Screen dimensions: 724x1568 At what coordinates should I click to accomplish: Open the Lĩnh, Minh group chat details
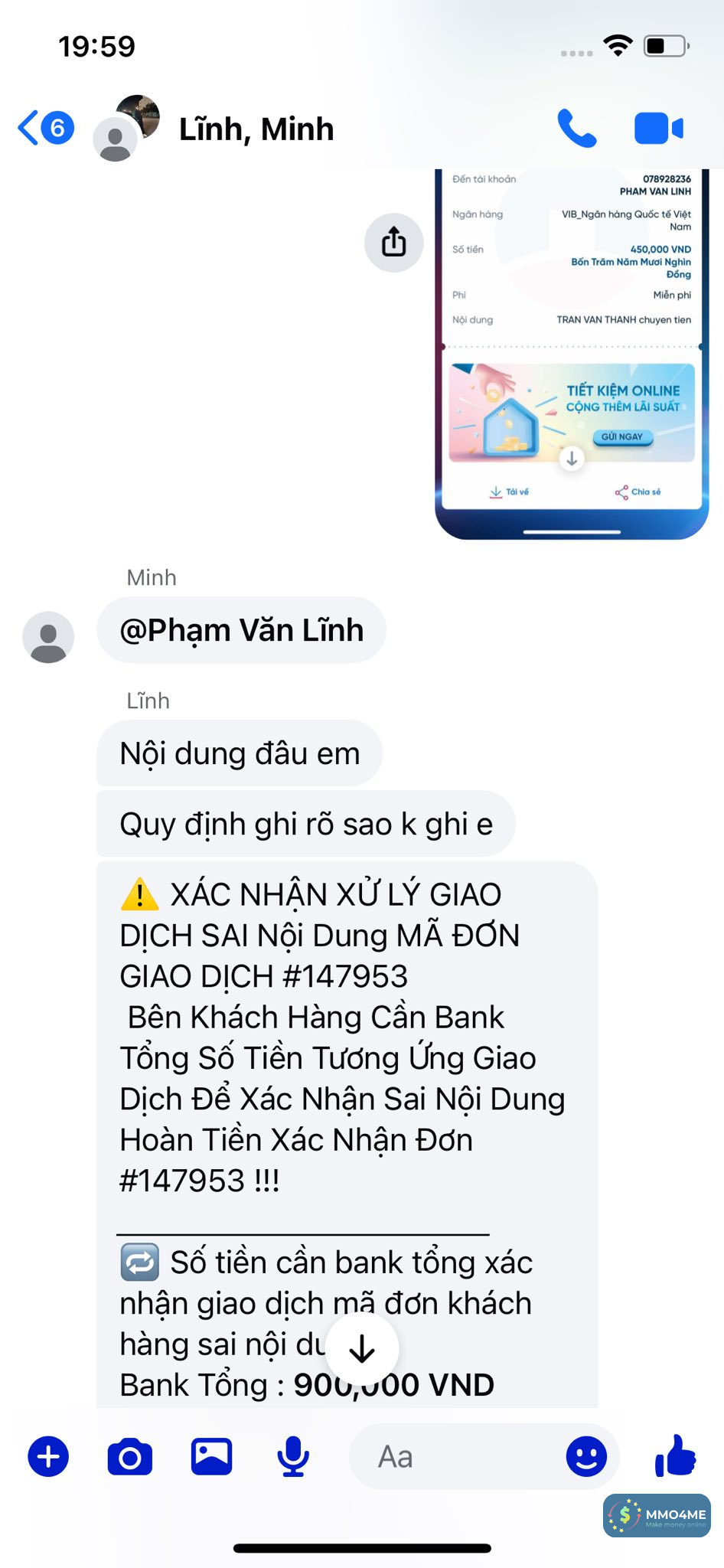pos(256,129)
